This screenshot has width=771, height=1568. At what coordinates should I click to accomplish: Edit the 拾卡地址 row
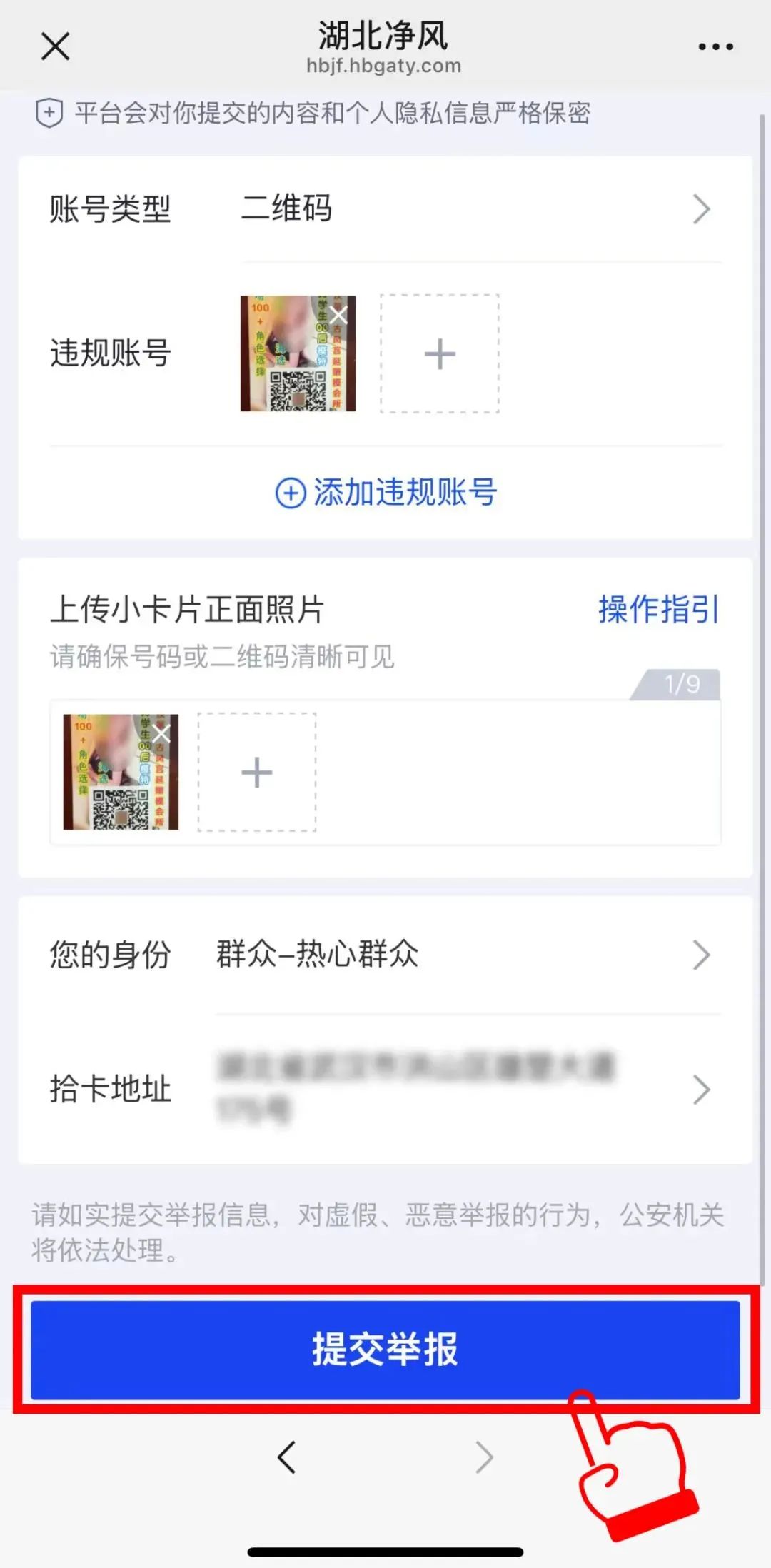(x=464, y=1089)
